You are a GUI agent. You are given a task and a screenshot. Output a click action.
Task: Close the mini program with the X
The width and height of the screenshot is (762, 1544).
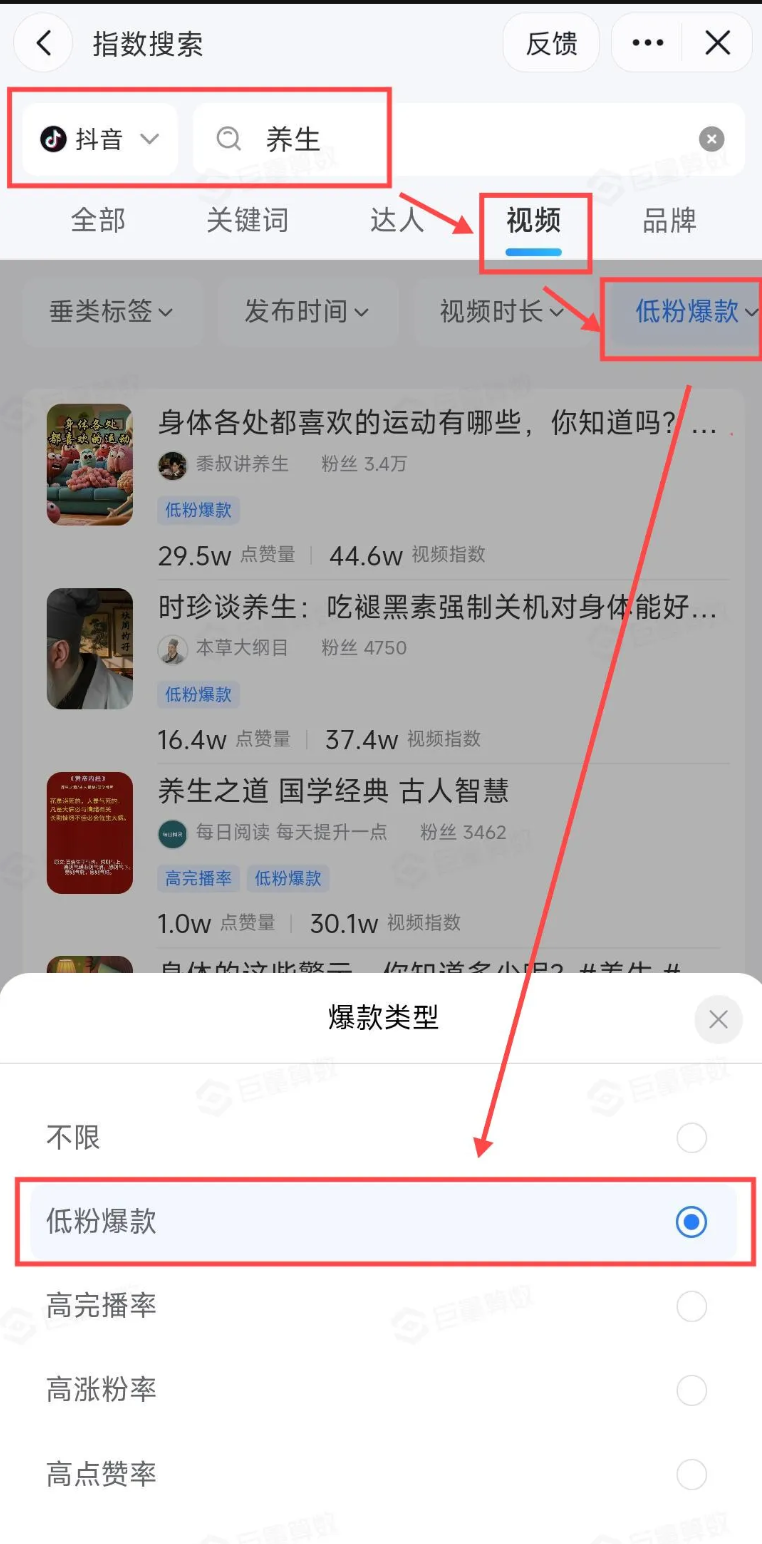click(717, 43)
